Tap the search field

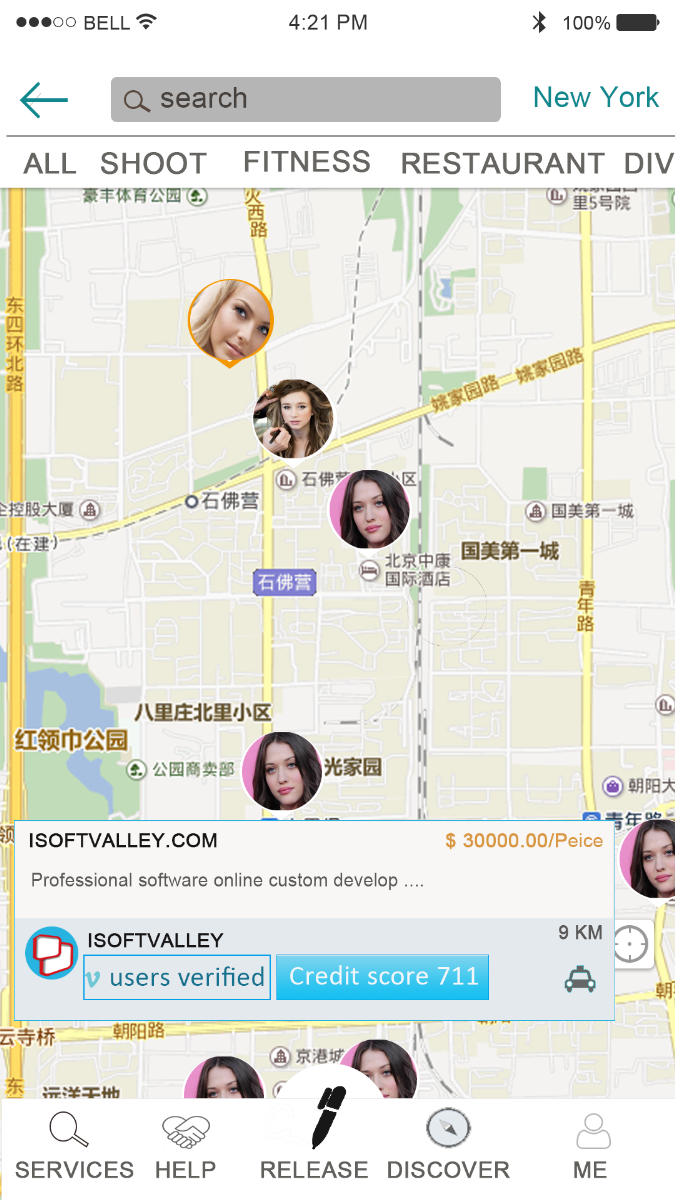pyautogui.click(x=305, y=100)
